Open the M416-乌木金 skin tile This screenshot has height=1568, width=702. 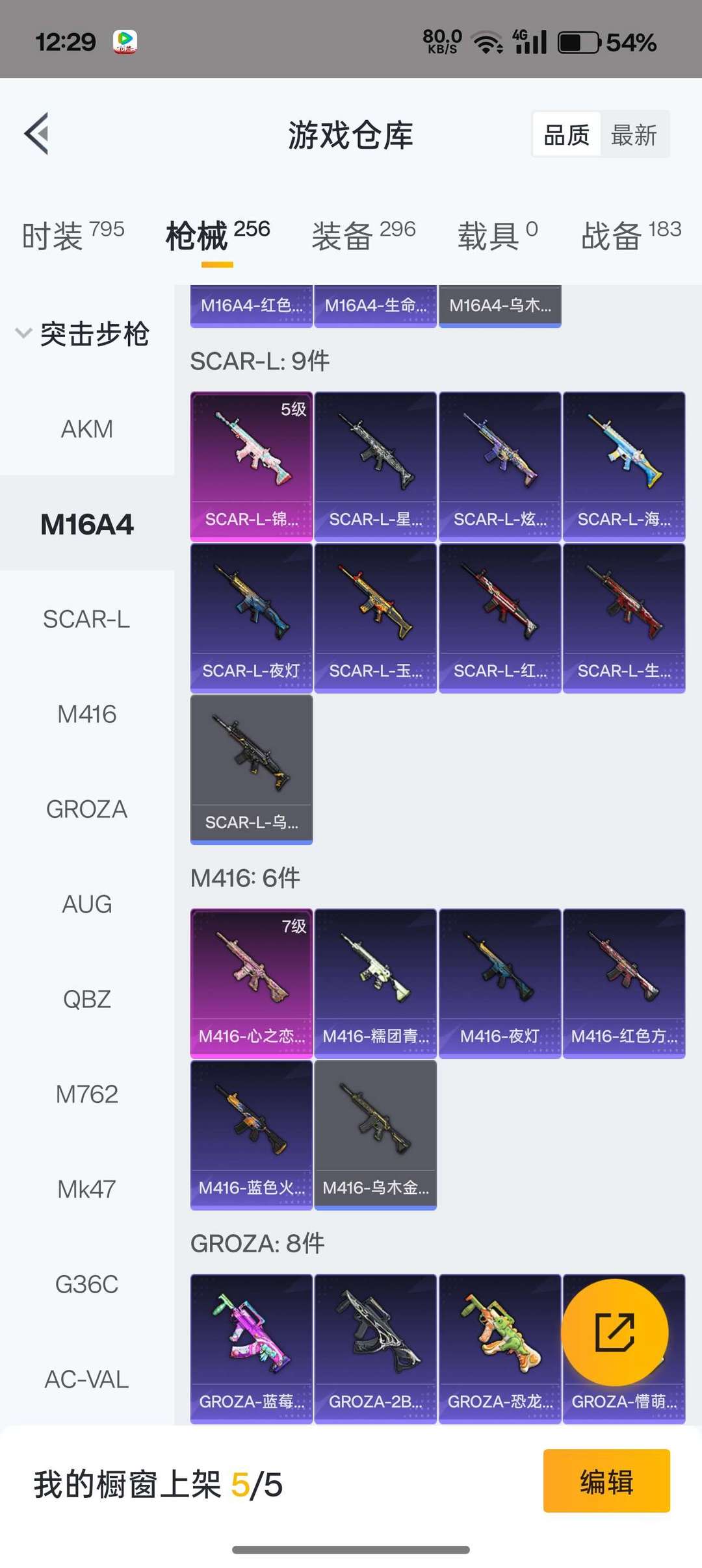[x=375, y=1135]
